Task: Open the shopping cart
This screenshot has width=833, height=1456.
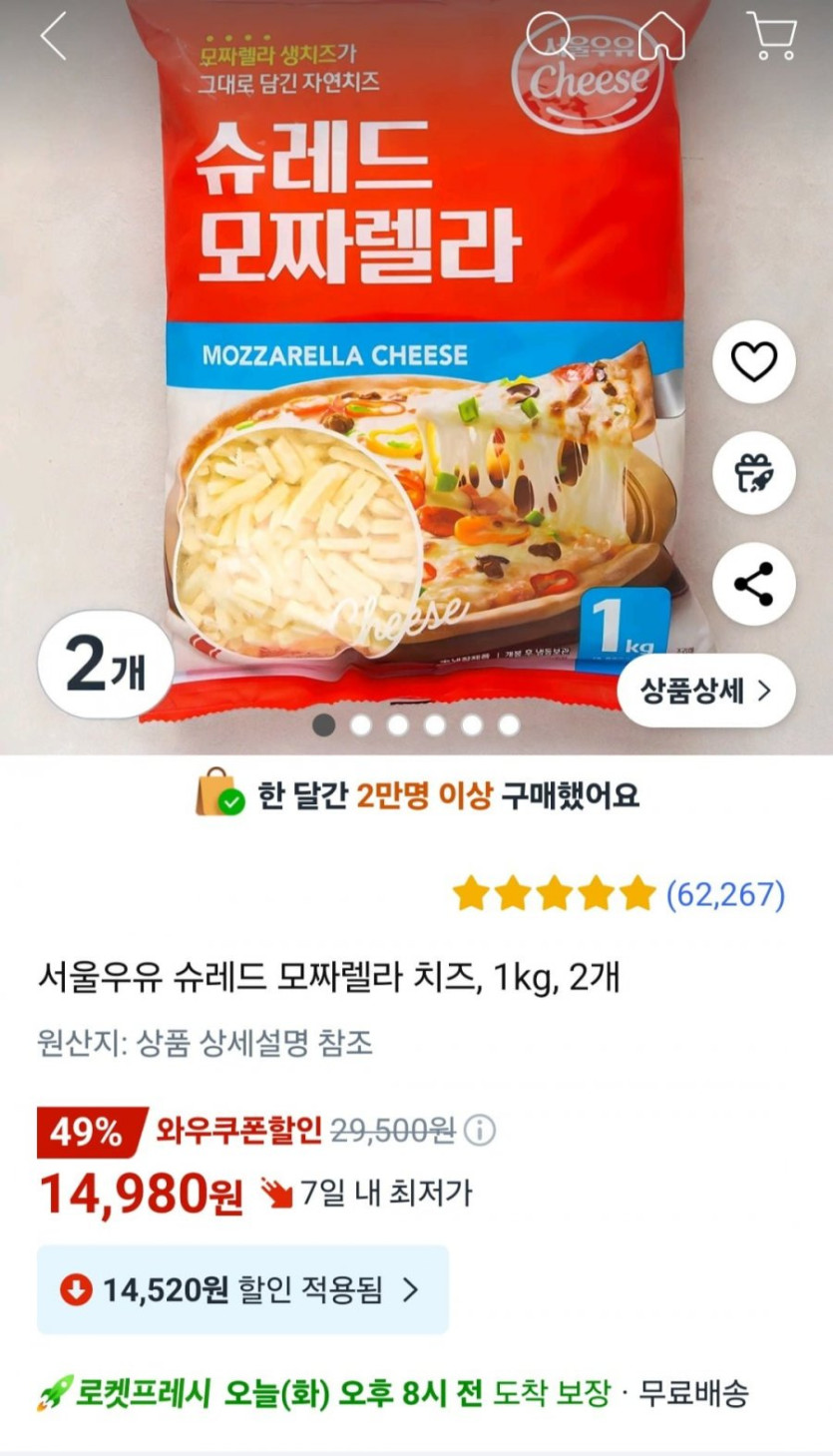Action: 771,37
